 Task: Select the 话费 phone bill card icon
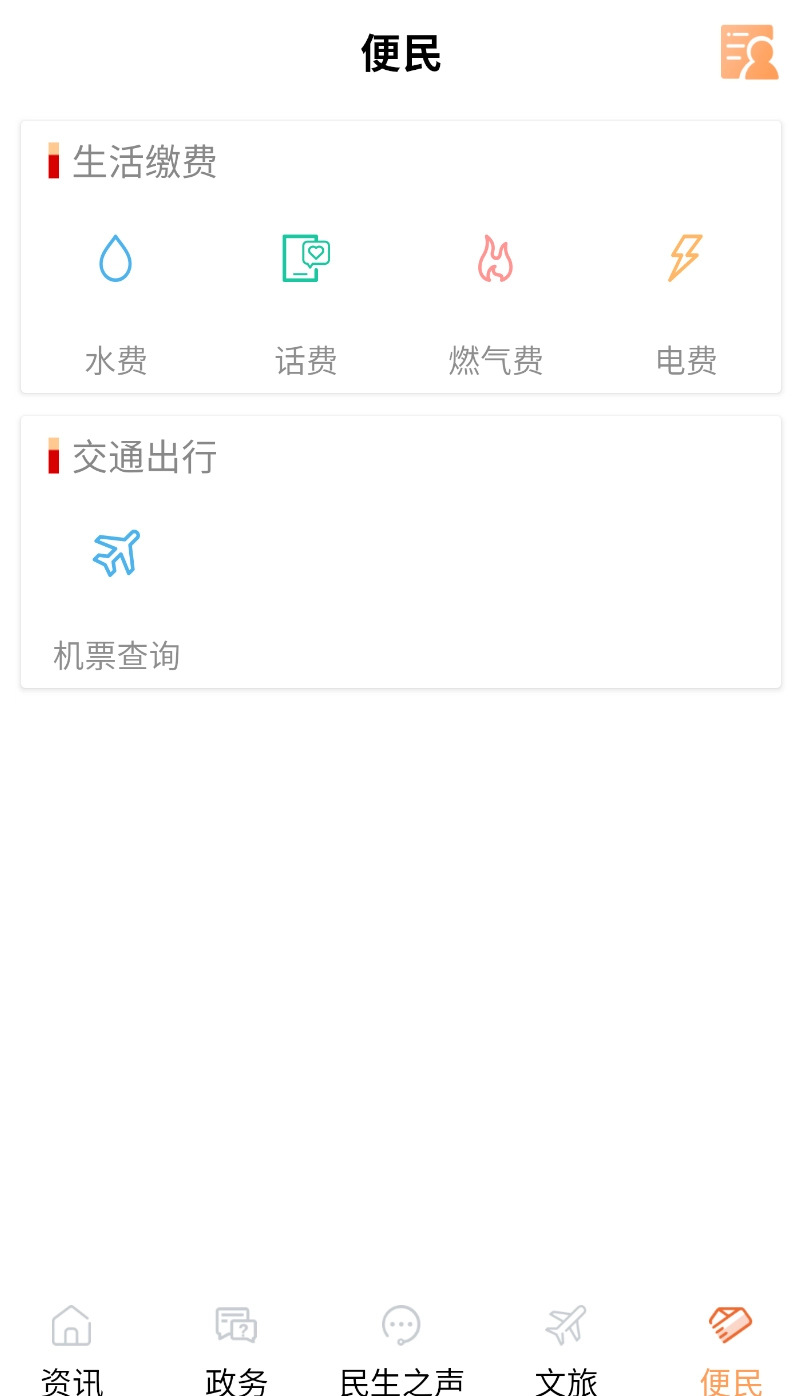[x=305, y=258]
